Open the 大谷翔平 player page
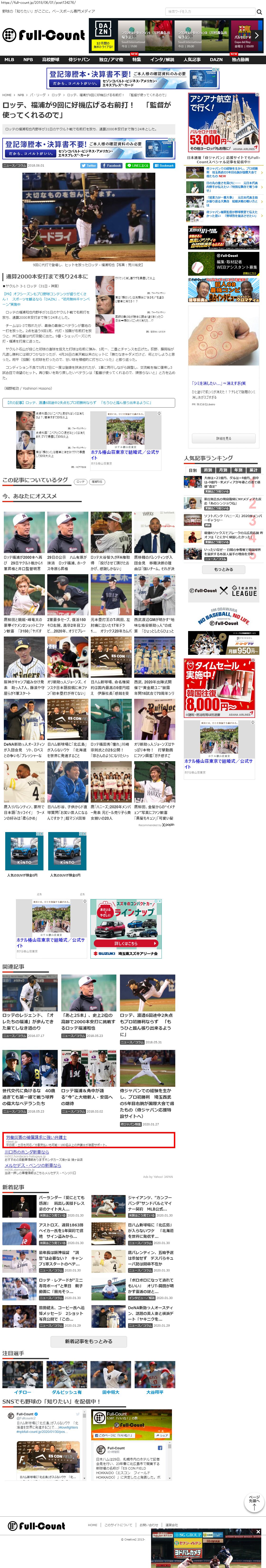Viewport: 266px width, 1568px height. coord(154,1392)
